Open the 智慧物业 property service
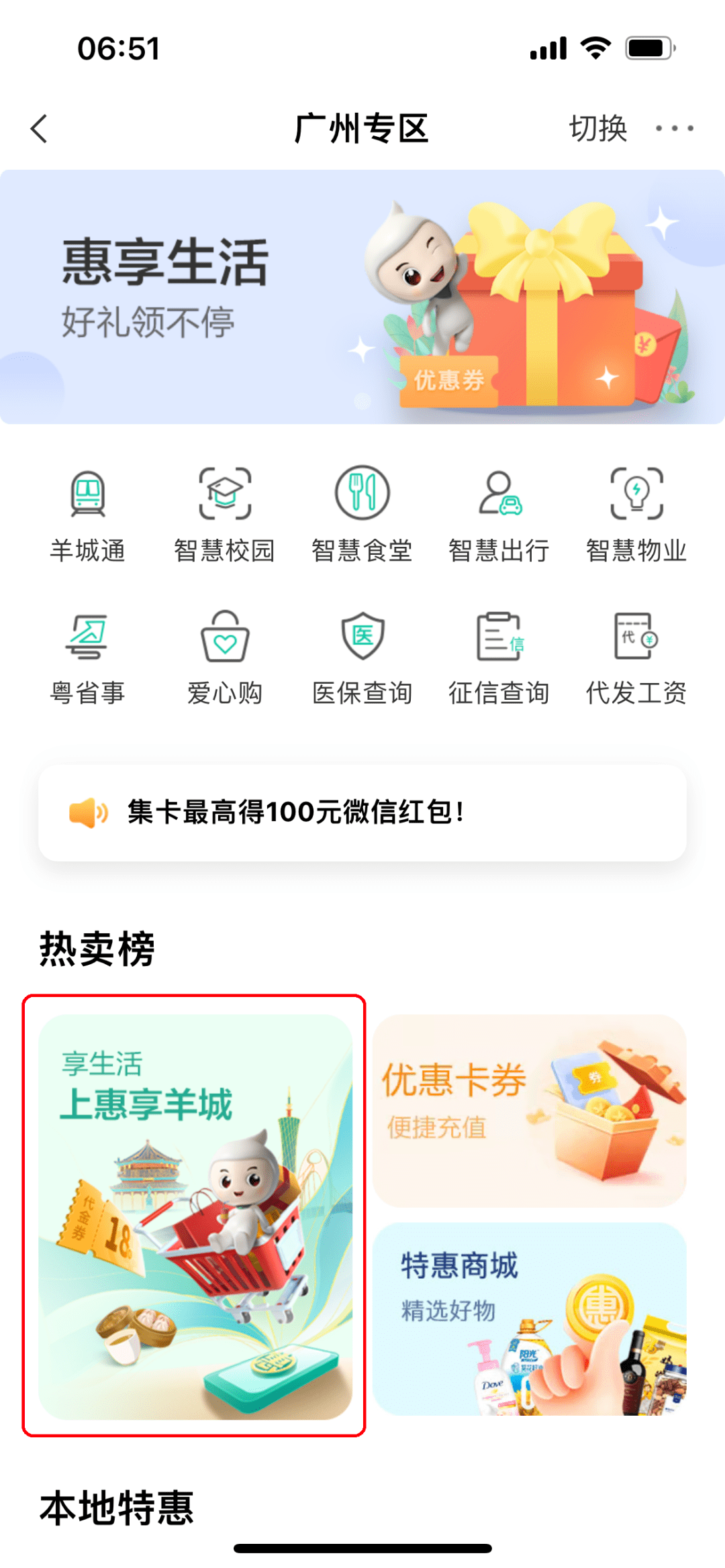The image size is (725, 1568). point(636,513)
